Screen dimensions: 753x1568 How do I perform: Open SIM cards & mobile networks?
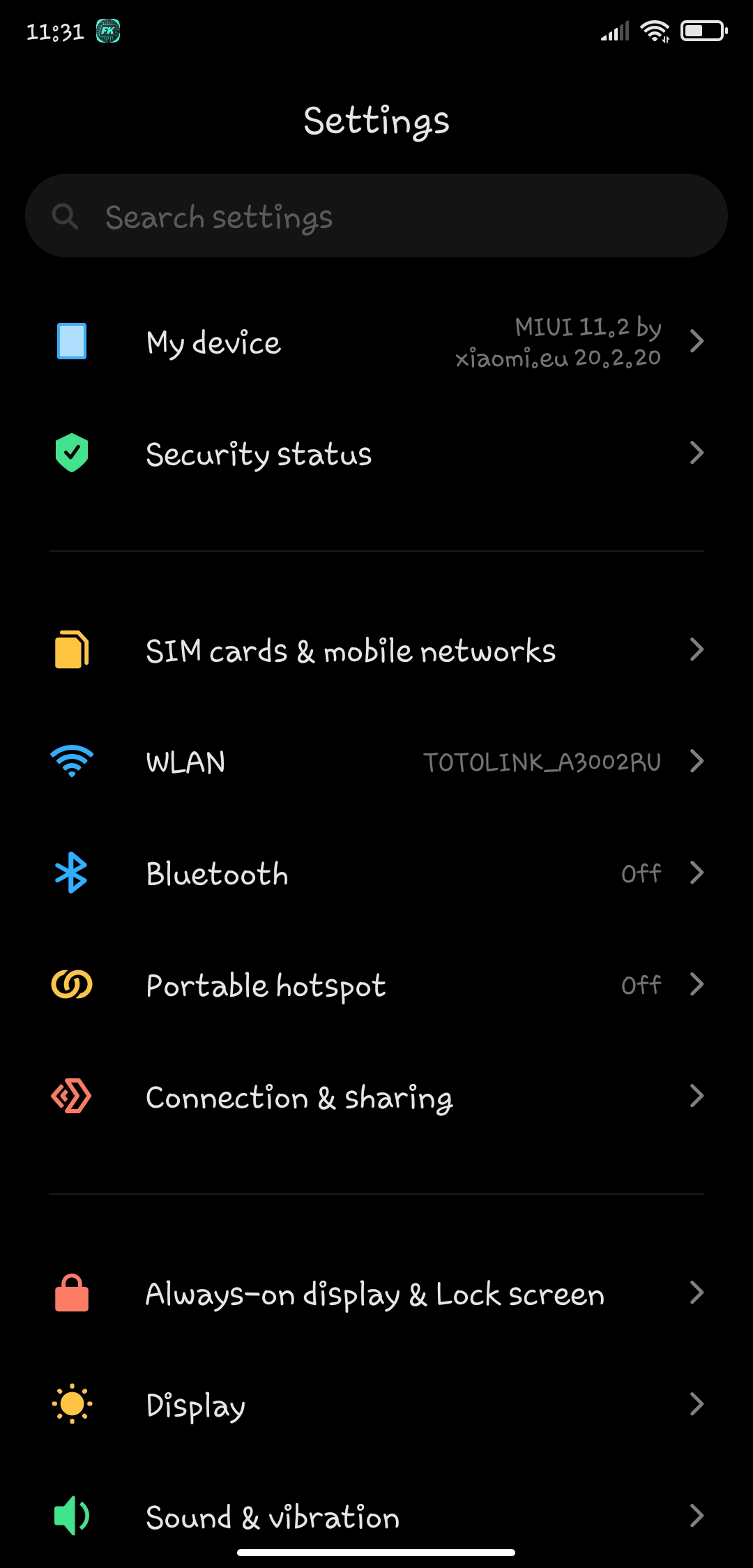point(376,650)
